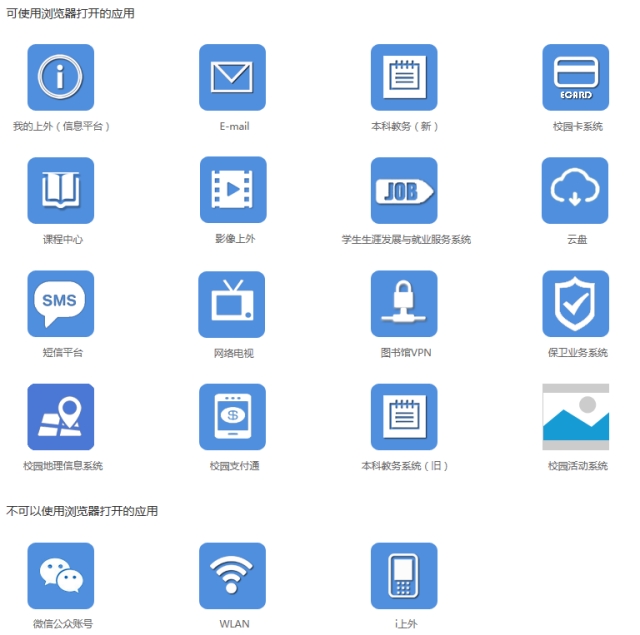This screenshot has height=635, width=640.
Task: Open 云盘 cloud drive
Action: point(575,190)
